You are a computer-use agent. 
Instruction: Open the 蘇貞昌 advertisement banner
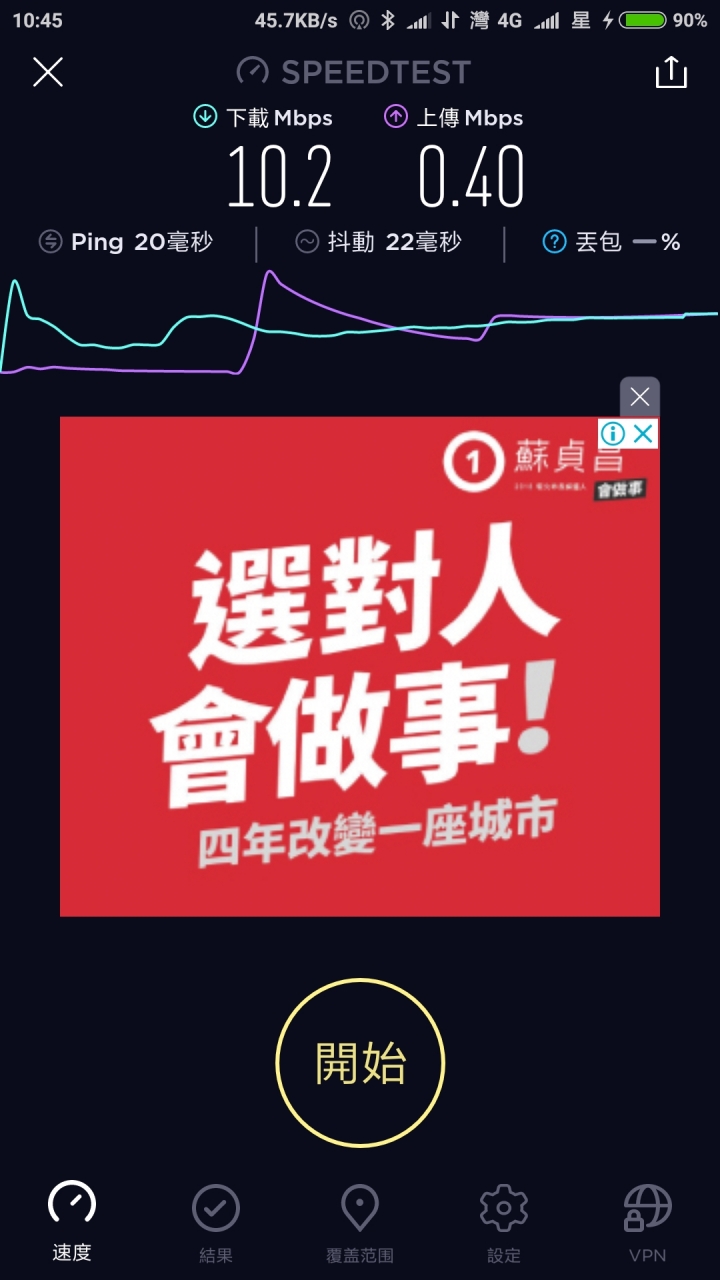(x=360, y=680)
